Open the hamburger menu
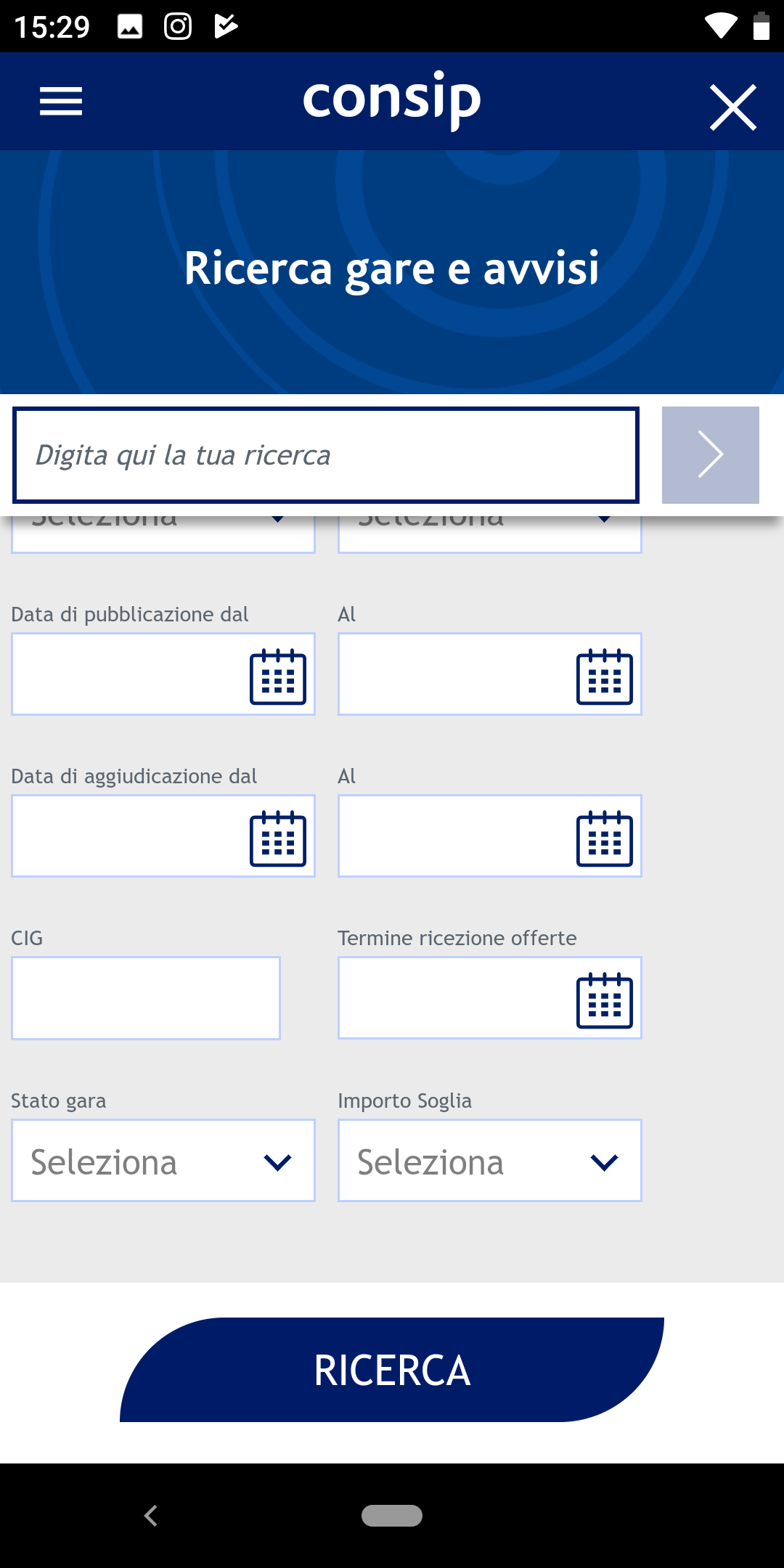This screenshot has height=1568, width=784. (61, 102)
